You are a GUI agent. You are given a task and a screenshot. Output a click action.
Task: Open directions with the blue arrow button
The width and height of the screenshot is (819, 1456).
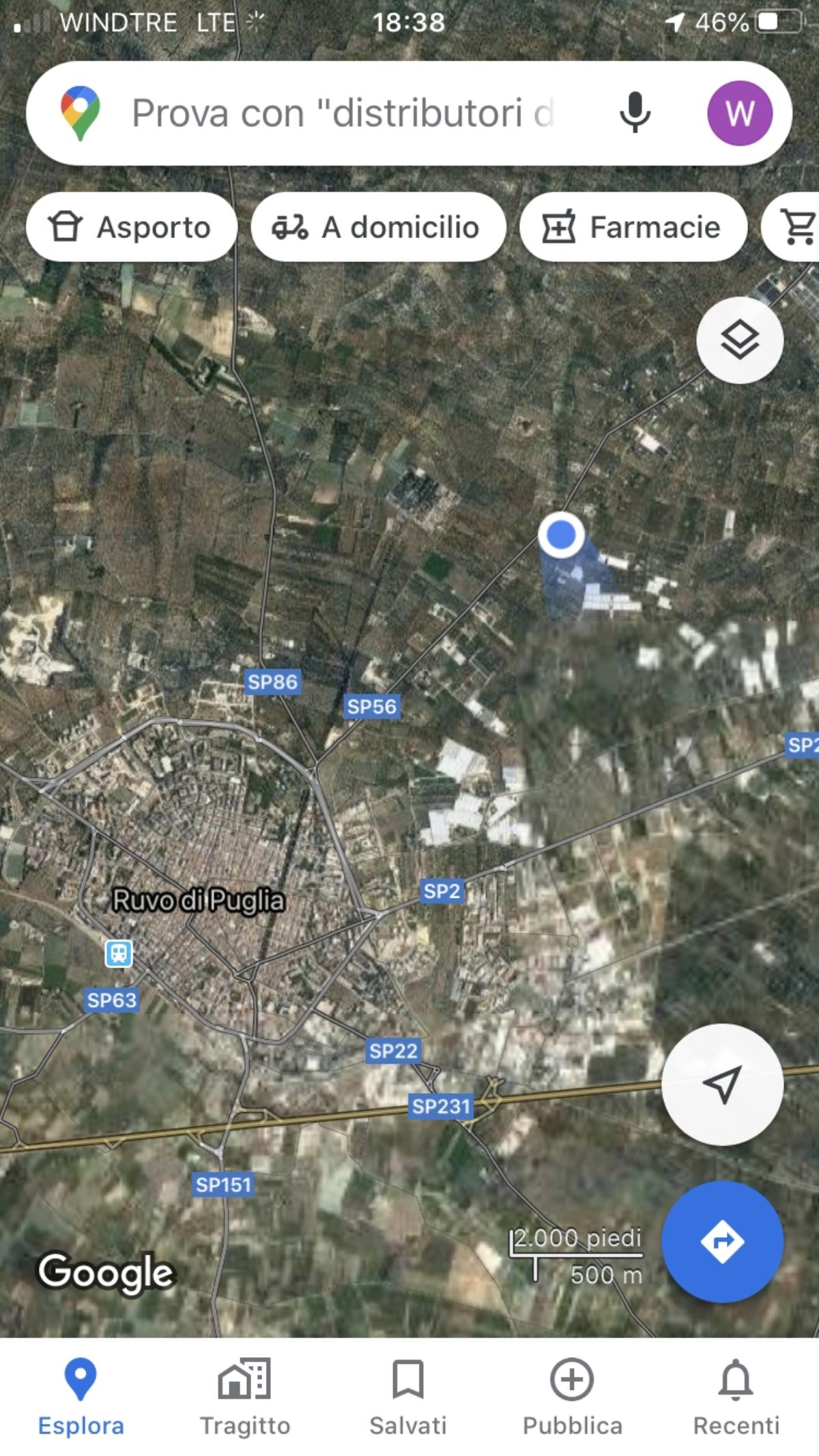[722, 1241]
